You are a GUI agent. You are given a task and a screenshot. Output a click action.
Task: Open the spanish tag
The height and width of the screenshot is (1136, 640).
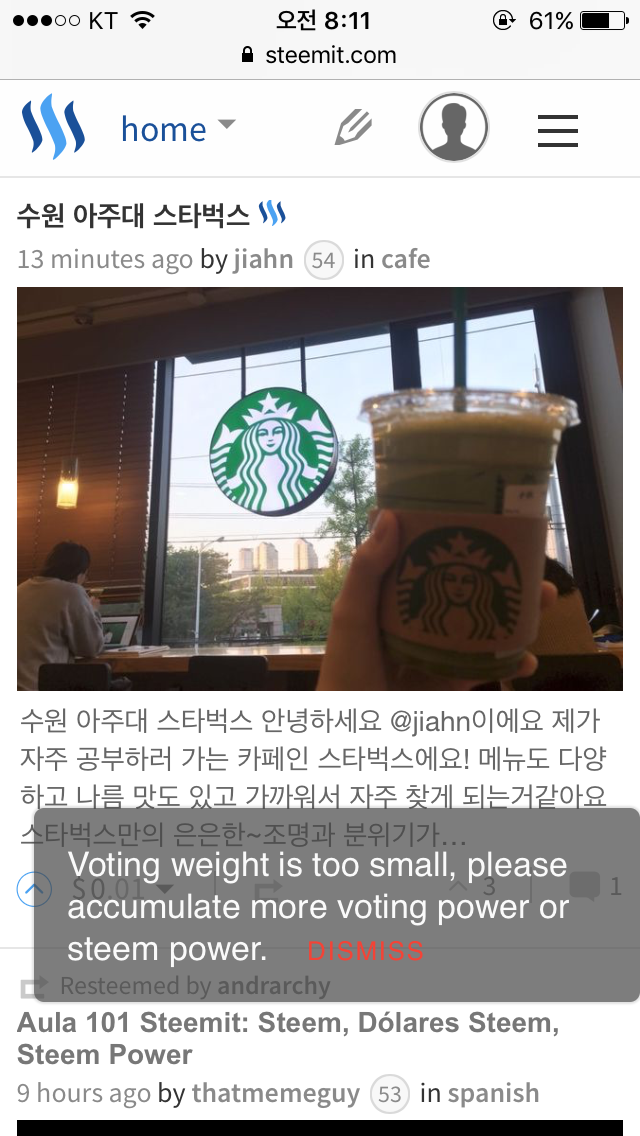[493, 1093]
